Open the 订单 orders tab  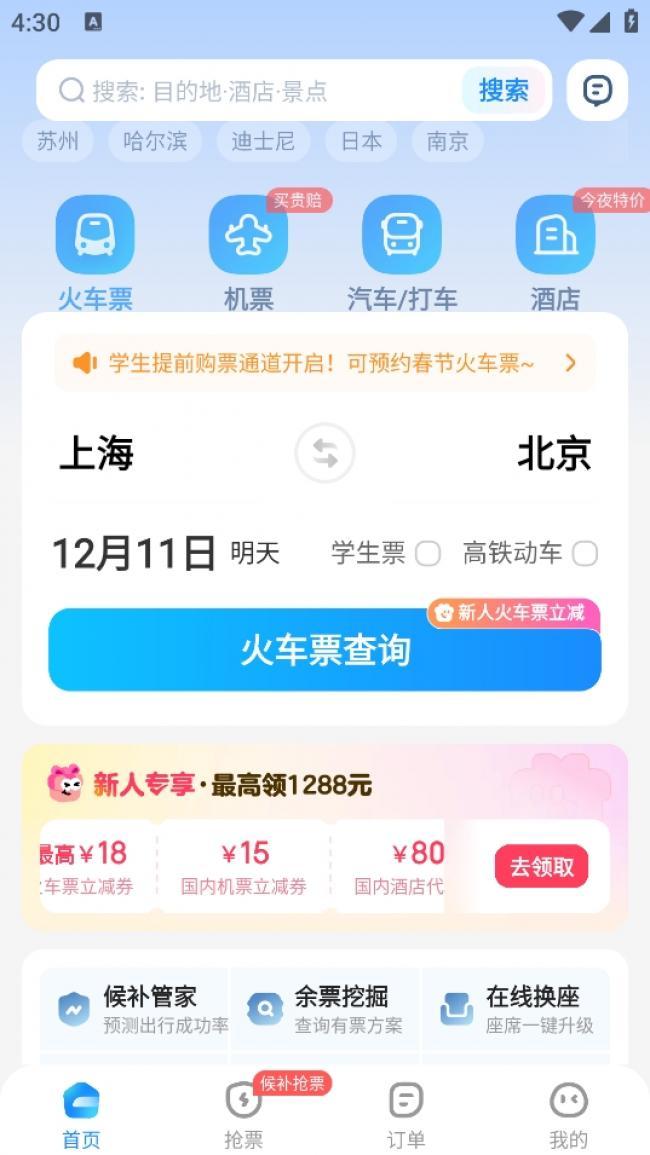[405, 1115]
